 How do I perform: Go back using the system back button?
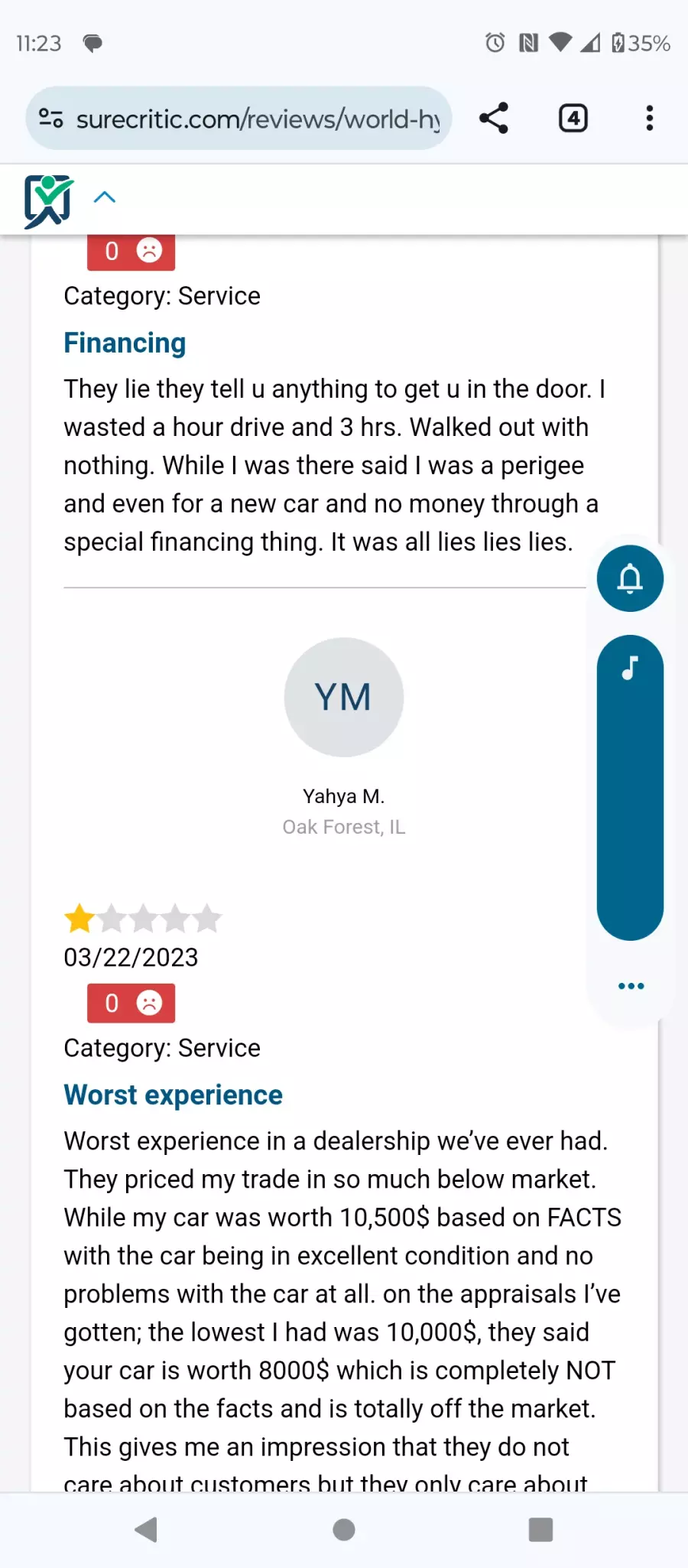(x=146, y=1530)
